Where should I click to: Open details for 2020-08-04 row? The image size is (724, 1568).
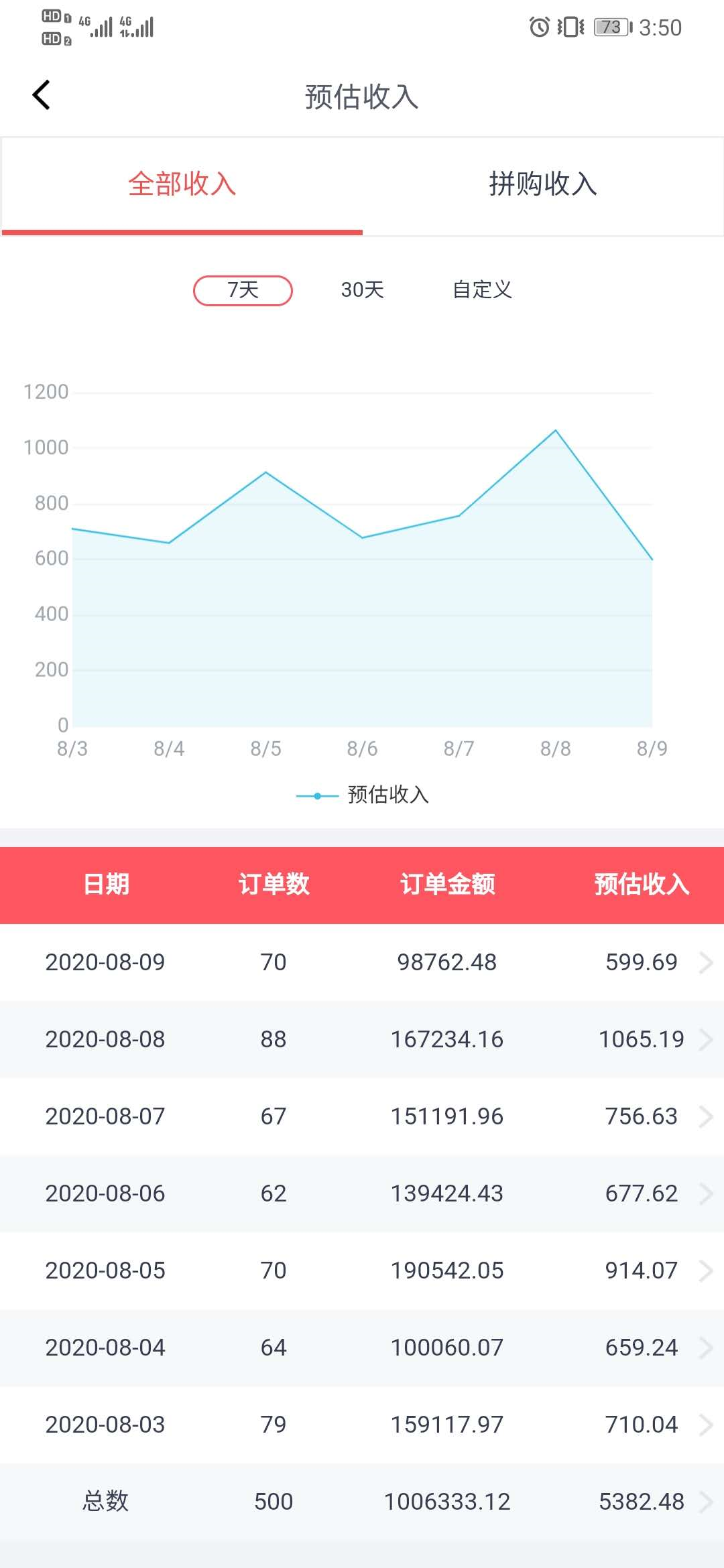[x=362, y=1348]
